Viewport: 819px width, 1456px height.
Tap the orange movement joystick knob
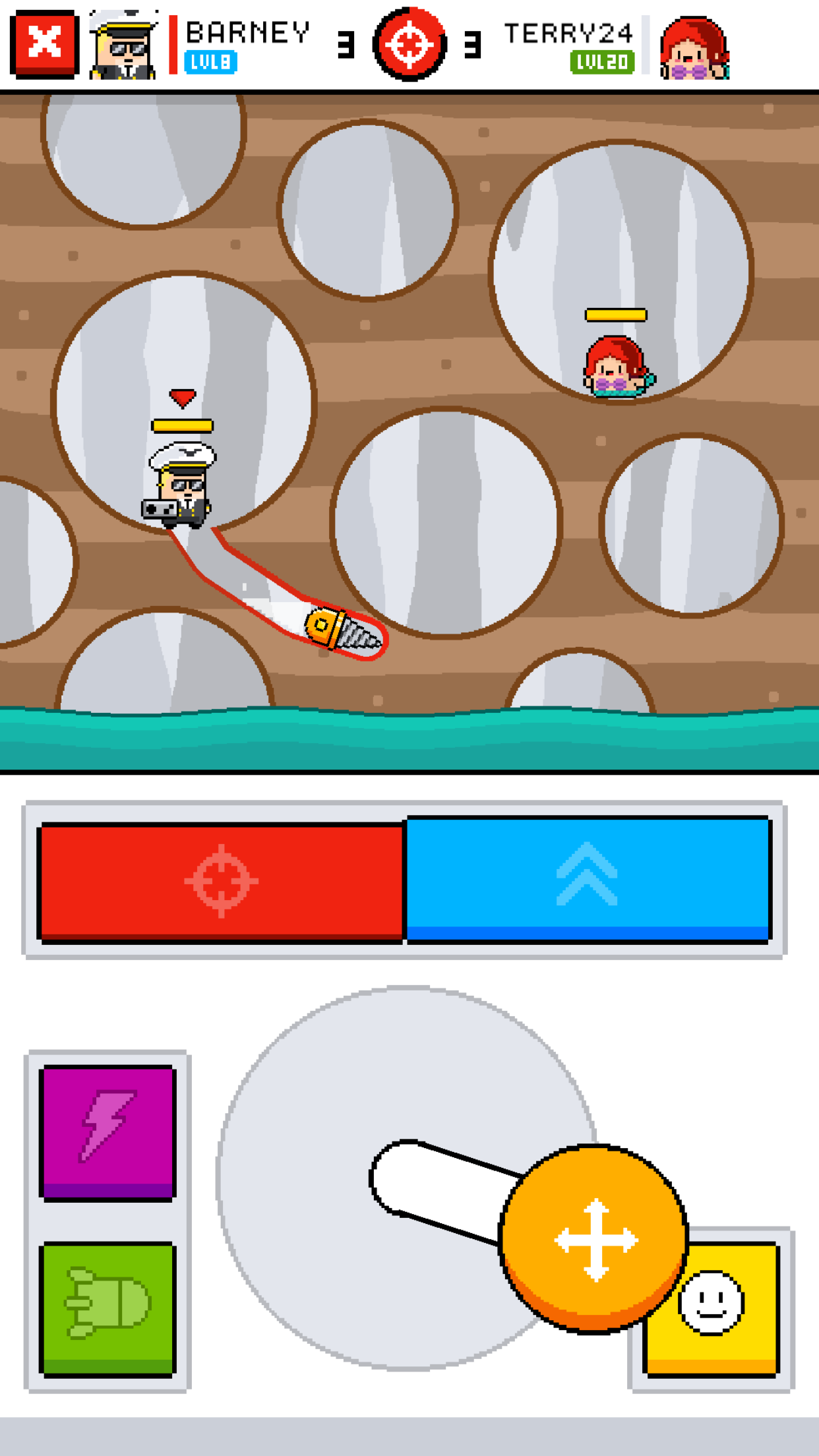[594, 1240]
